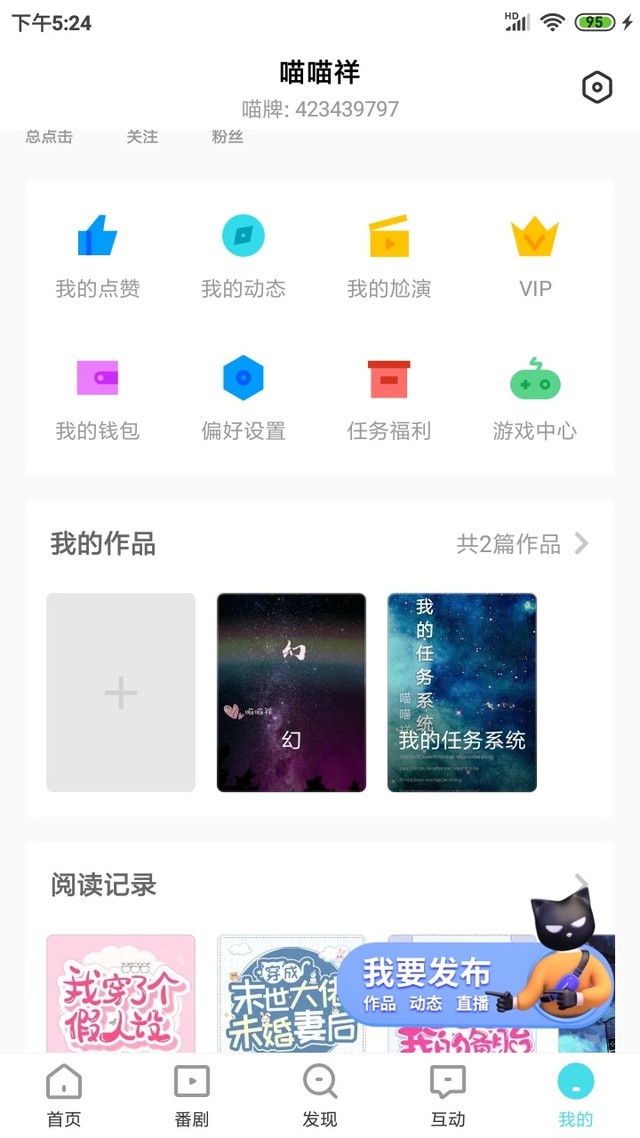Switch to the 互动 tab

448,1095
